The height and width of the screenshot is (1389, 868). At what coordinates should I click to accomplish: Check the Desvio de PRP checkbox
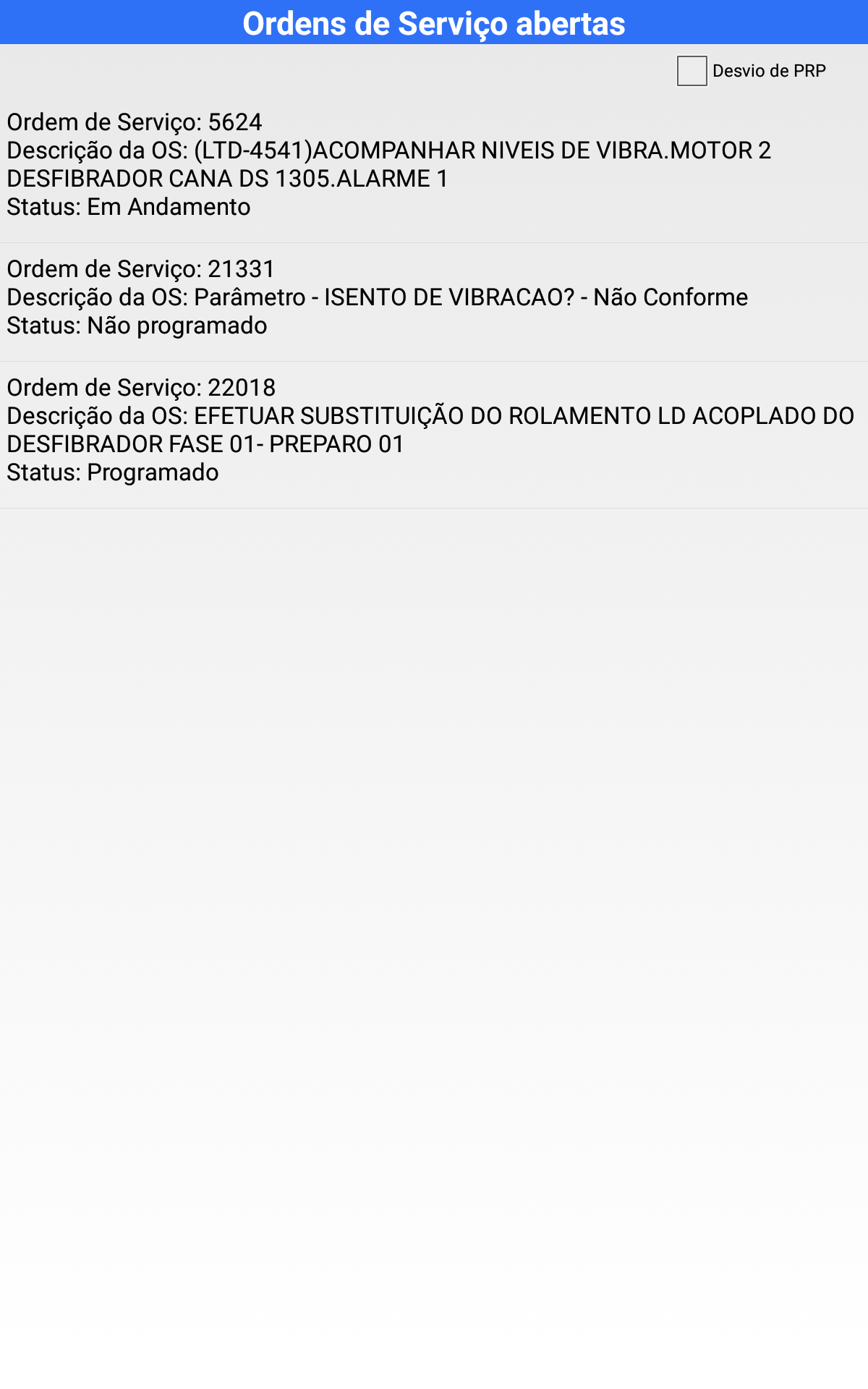[692, 71]
